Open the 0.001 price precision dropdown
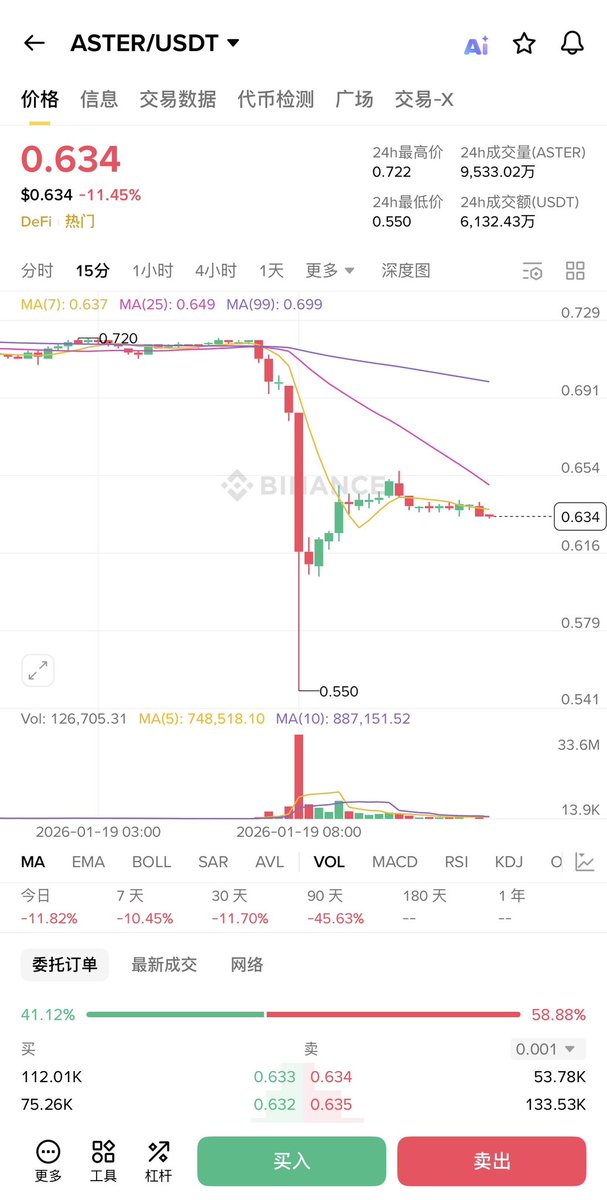Viewport: 607px width, 1200px height. pos(547,1049)
